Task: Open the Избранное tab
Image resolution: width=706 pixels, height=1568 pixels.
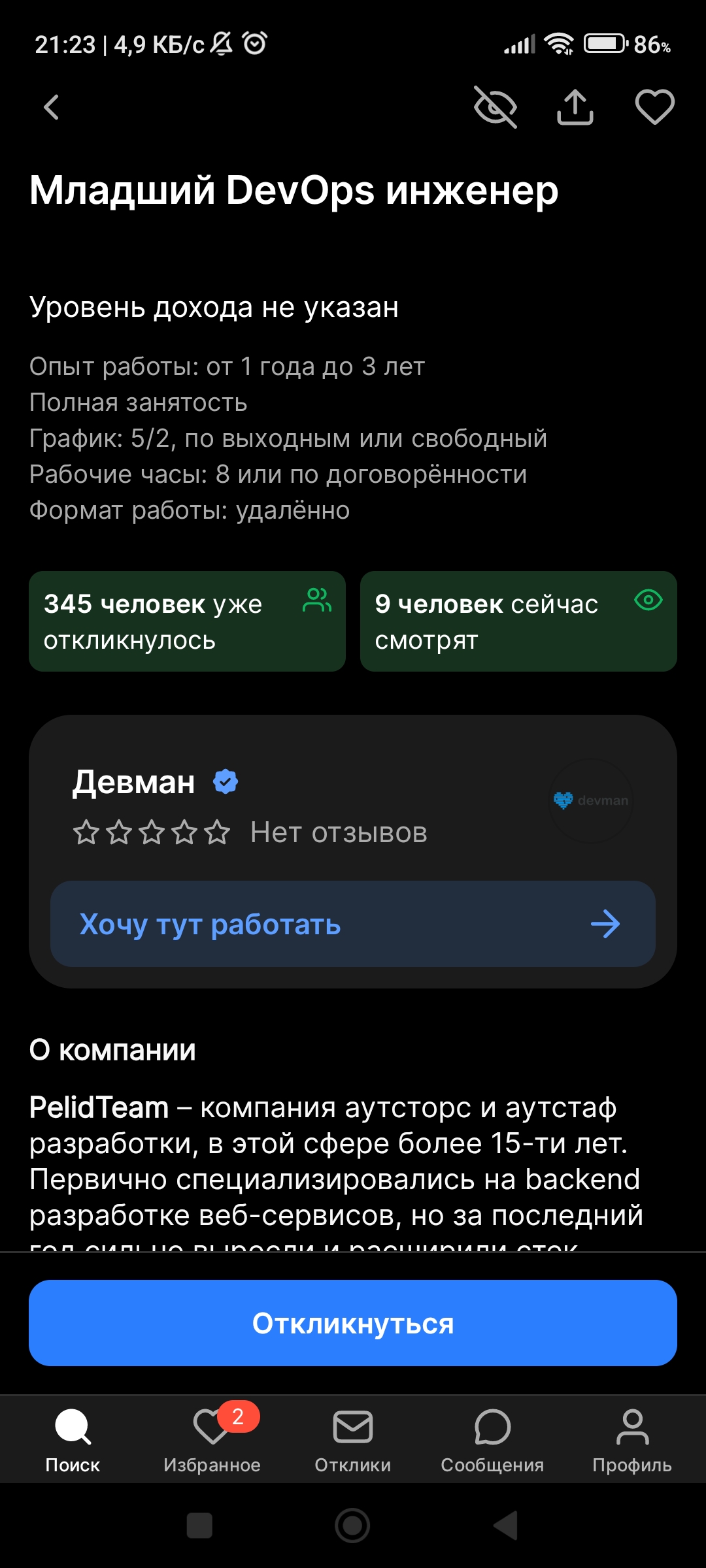Action: point(212,1441)
